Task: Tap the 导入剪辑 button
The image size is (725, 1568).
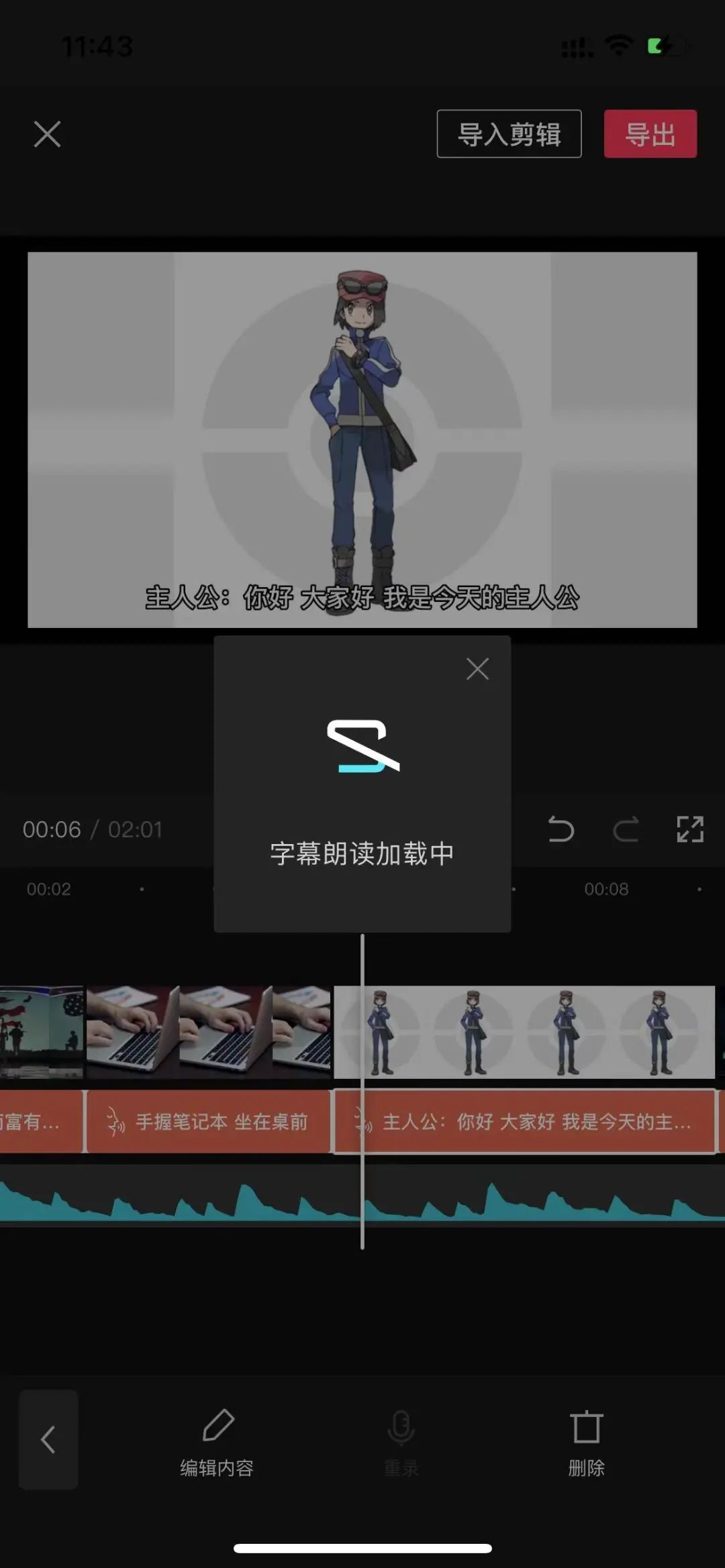Action: coord(509,134)
